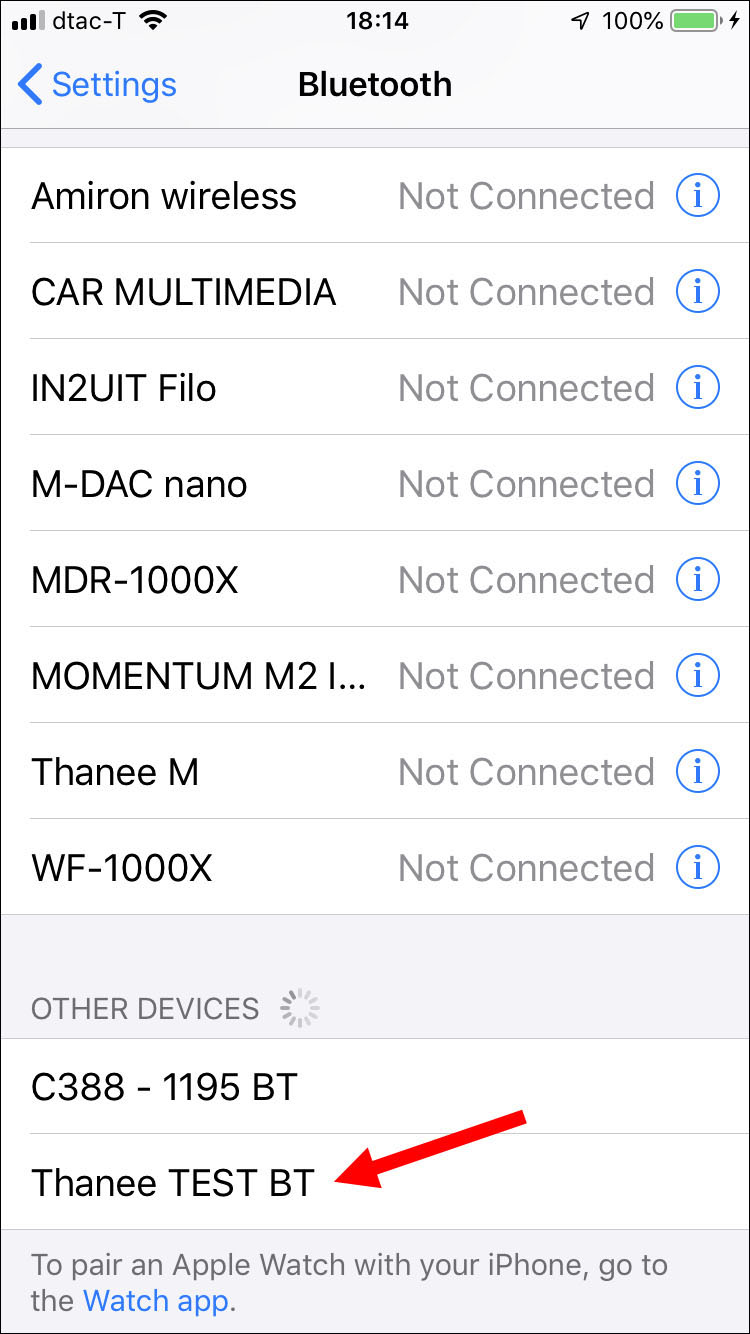Open details for Thanee M
This screenshot has height=1334, width=750.
pyautogui.click(x=697, y=772)
